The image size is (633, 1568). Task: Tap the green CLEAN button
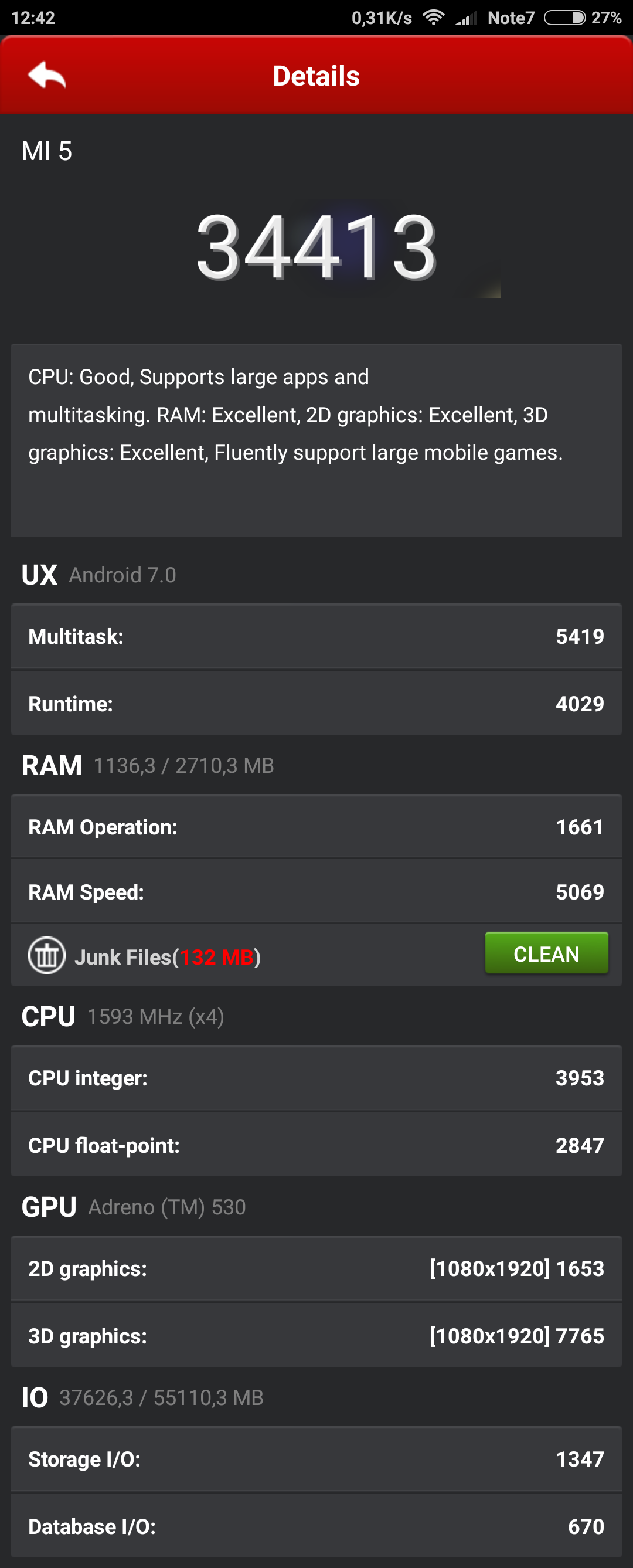[x=546, y=953]
